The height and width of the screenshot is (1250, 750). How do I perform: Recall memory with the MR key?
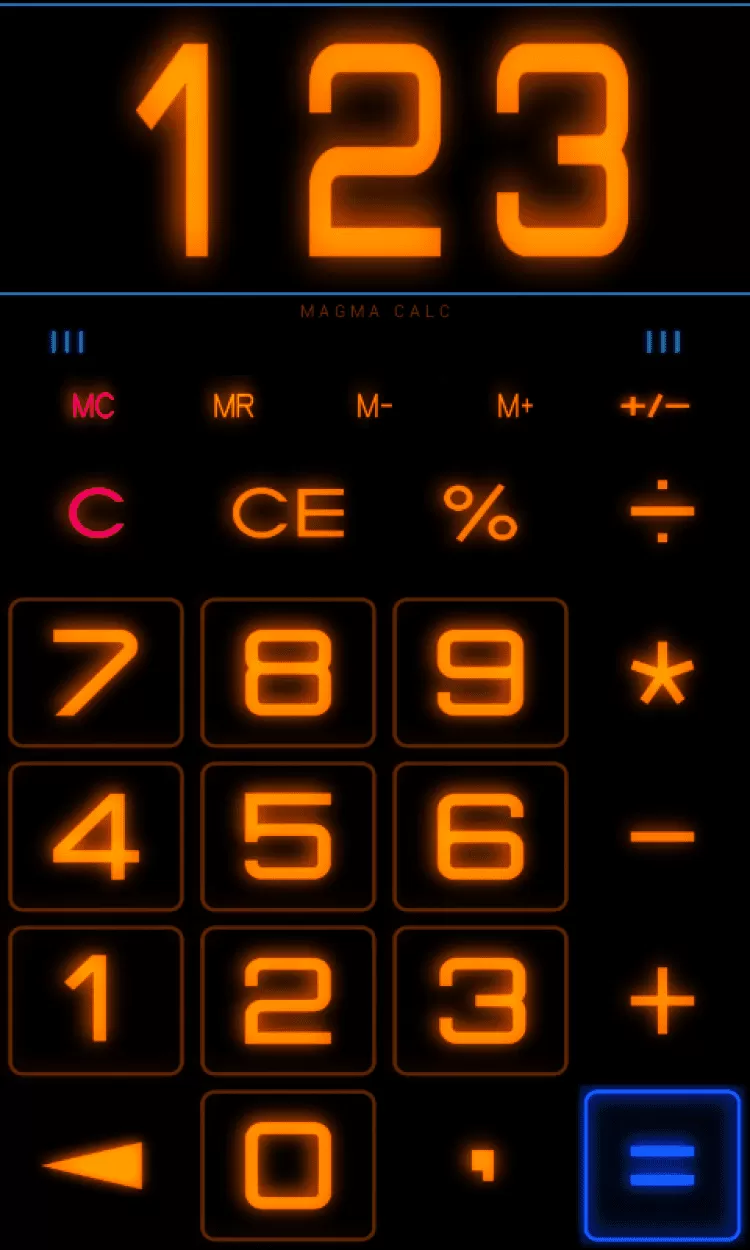(x=233, y=406)
